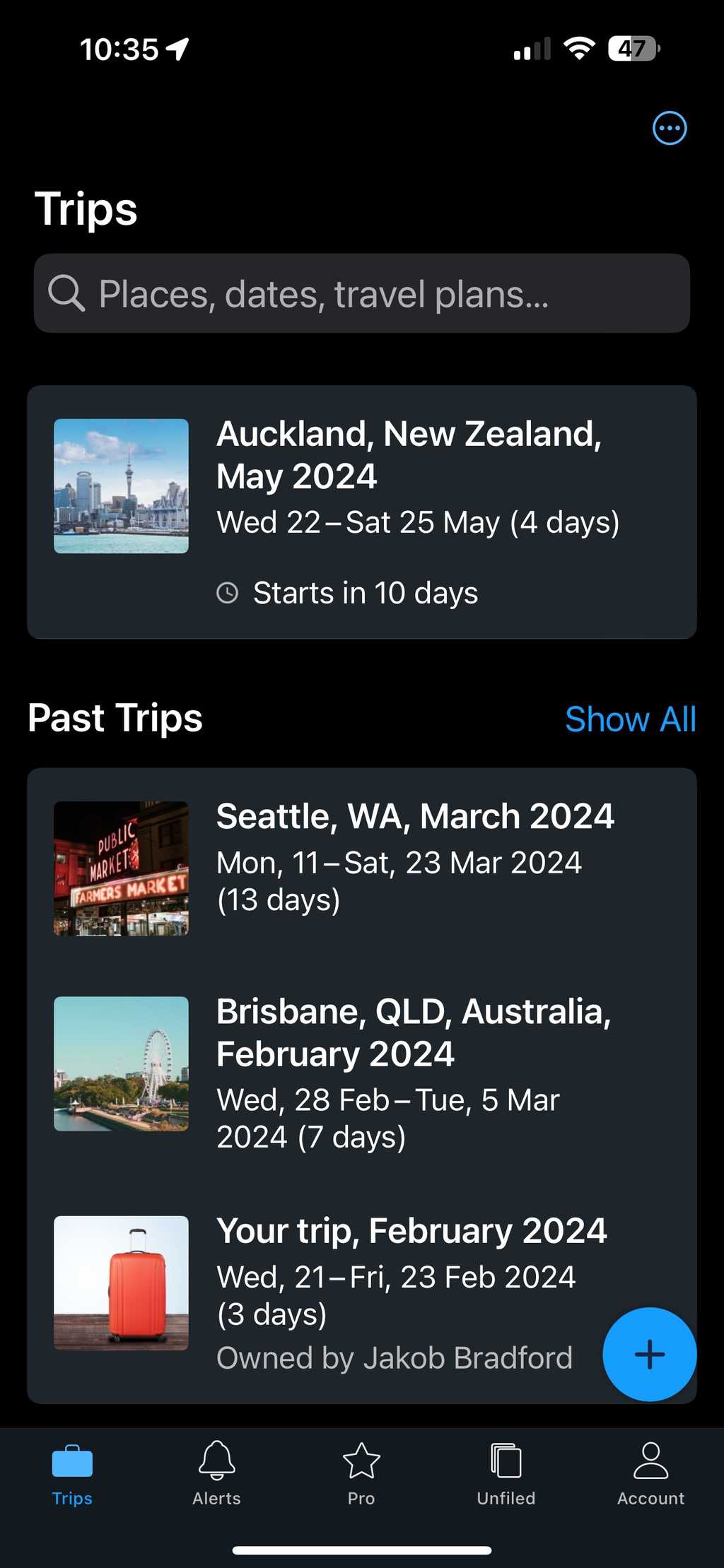Open the Auckland, New Zealand trip

pyautogui.click(x=362, y=509)
